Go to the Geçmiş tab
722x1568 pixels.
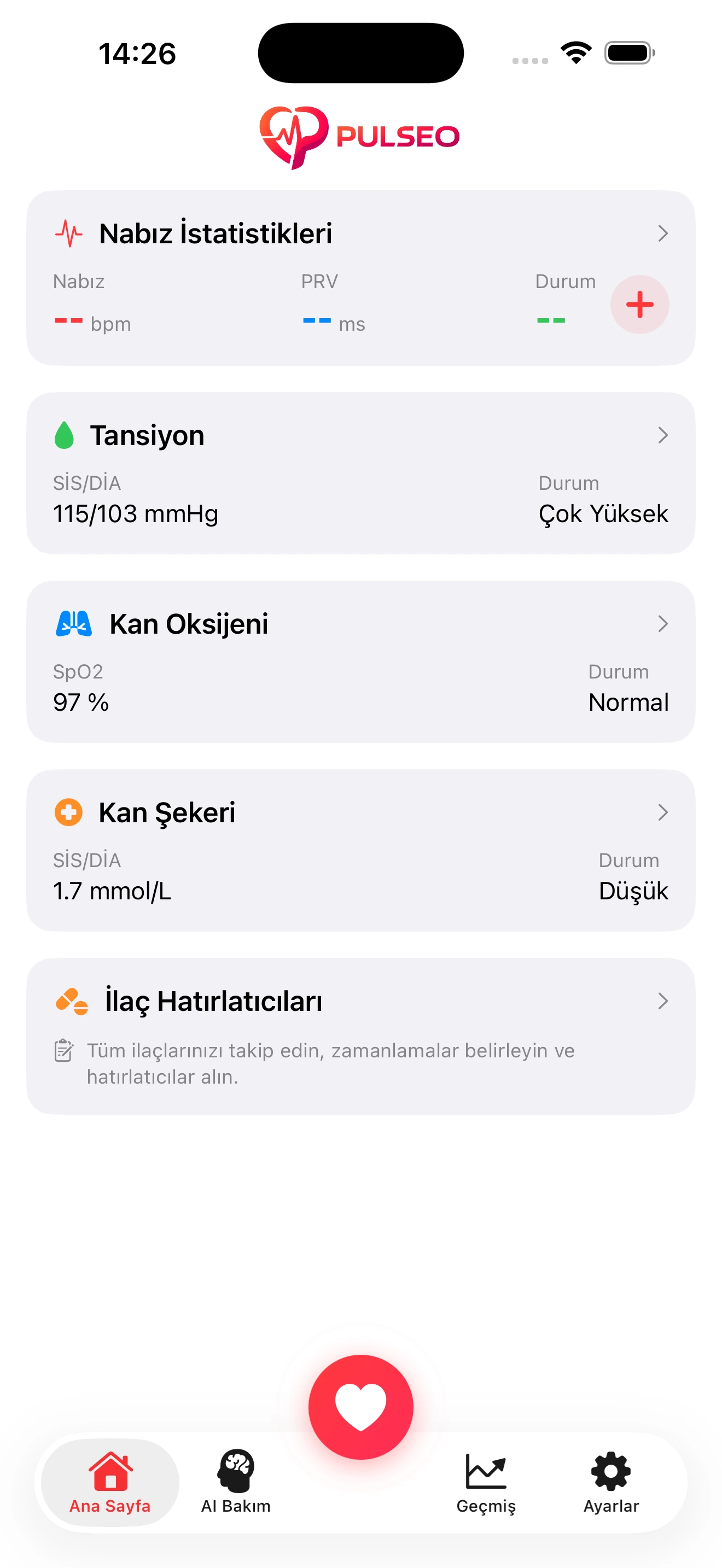(x=486, y=1483)
